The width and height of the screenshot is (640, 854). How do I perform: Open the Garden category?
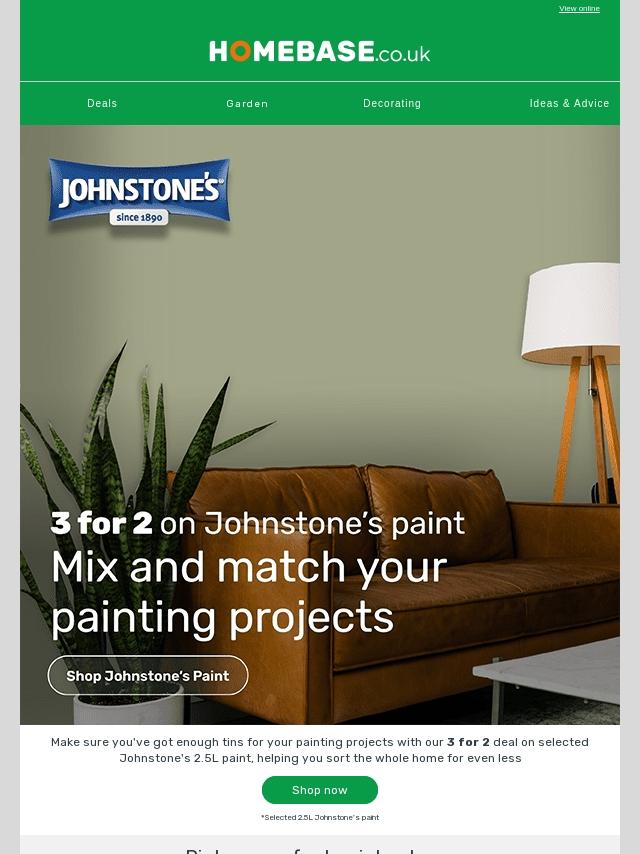pos(247,103)
